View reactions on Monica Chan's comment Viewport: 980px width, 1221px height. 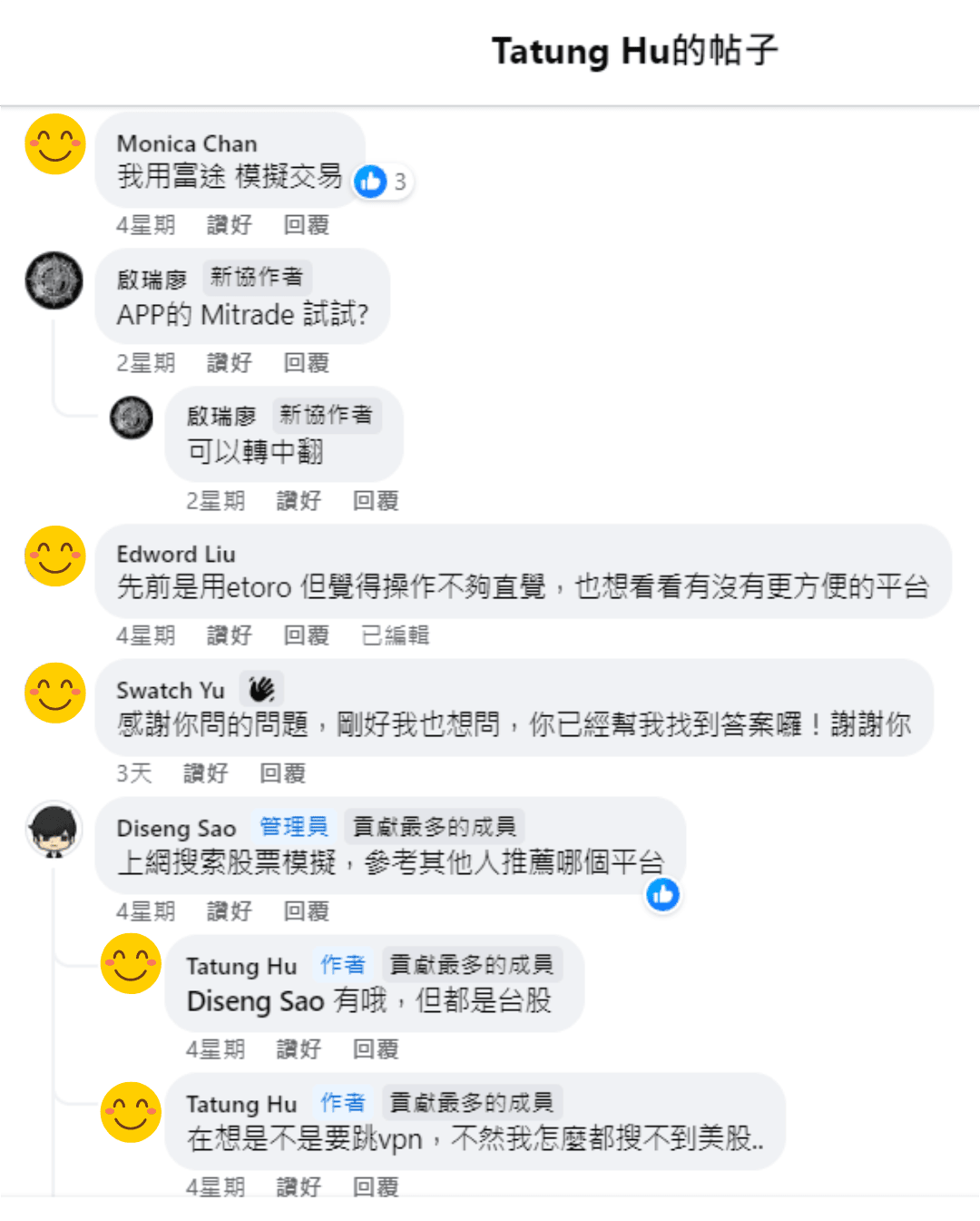[x=382, y=182]
